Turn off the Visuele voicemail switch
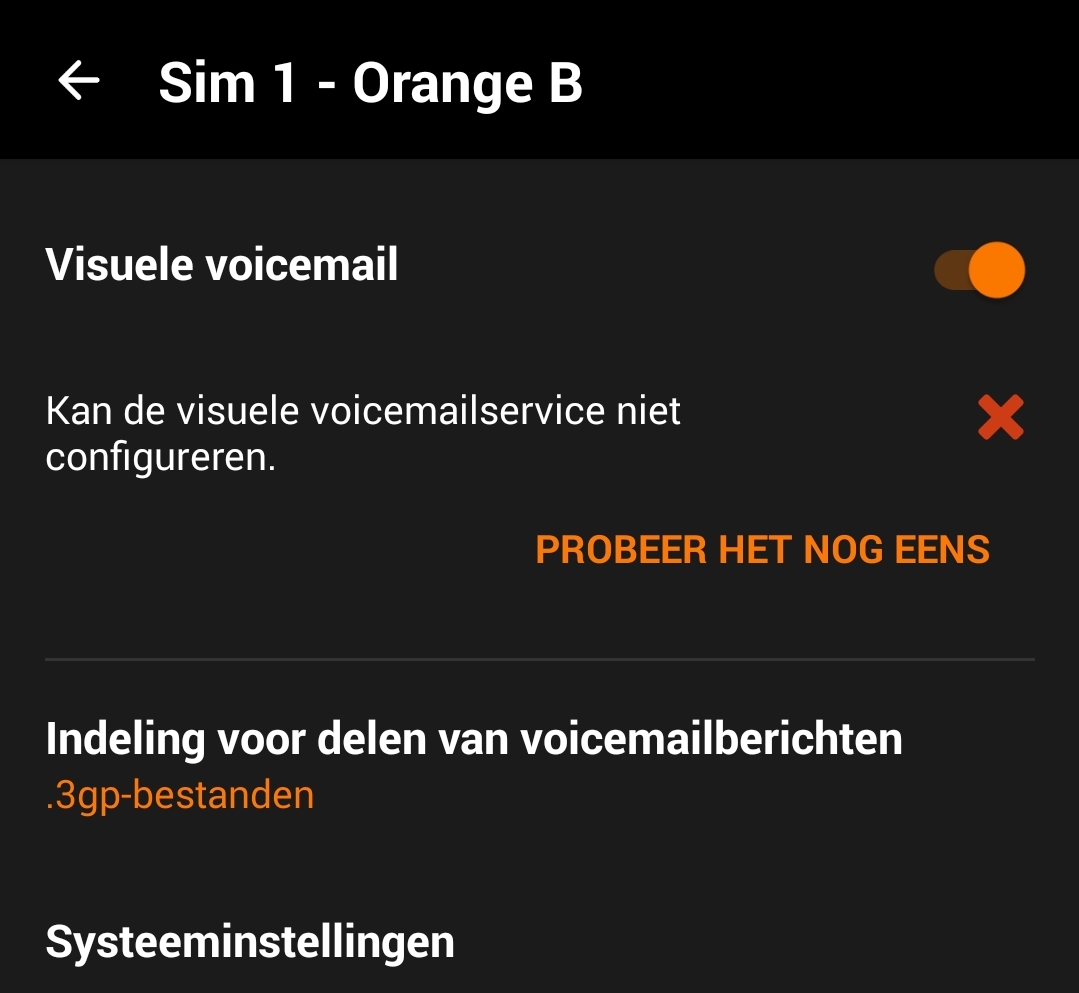 pos(980,270)
